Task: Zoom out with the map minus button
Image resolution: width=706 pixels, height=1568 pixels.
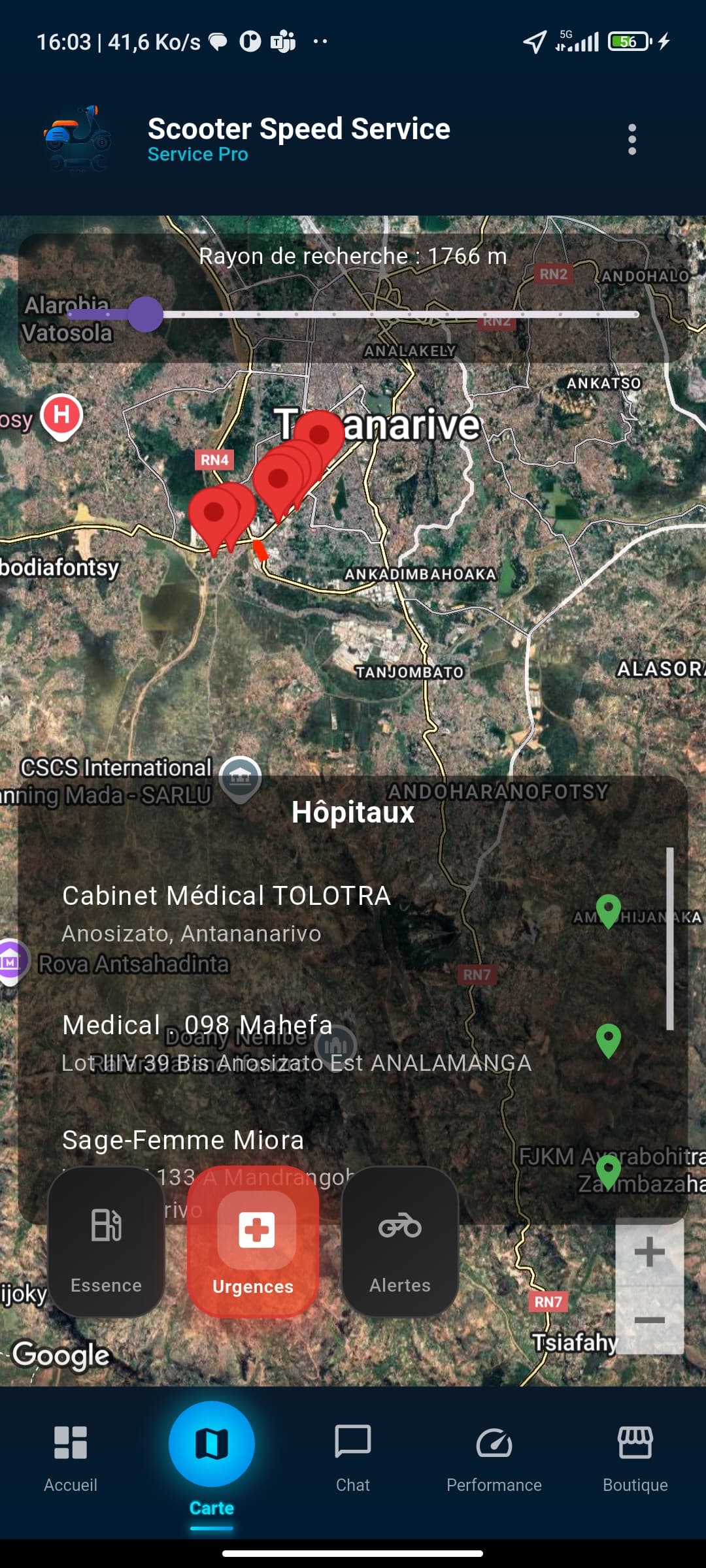Action: click(x=649, y=1320)
